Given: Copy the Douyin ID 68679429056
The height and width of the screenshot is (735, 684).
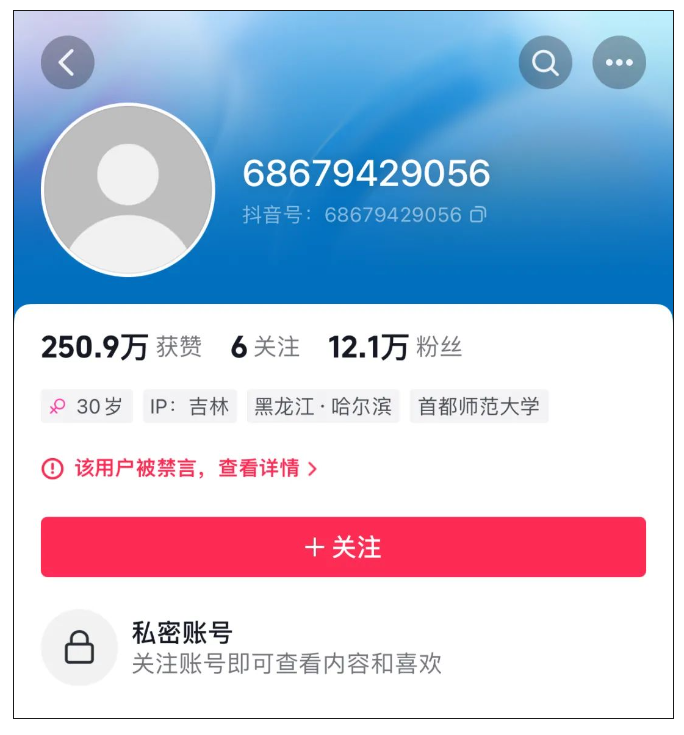Looking at the screenshot, I should coord(478,215).
